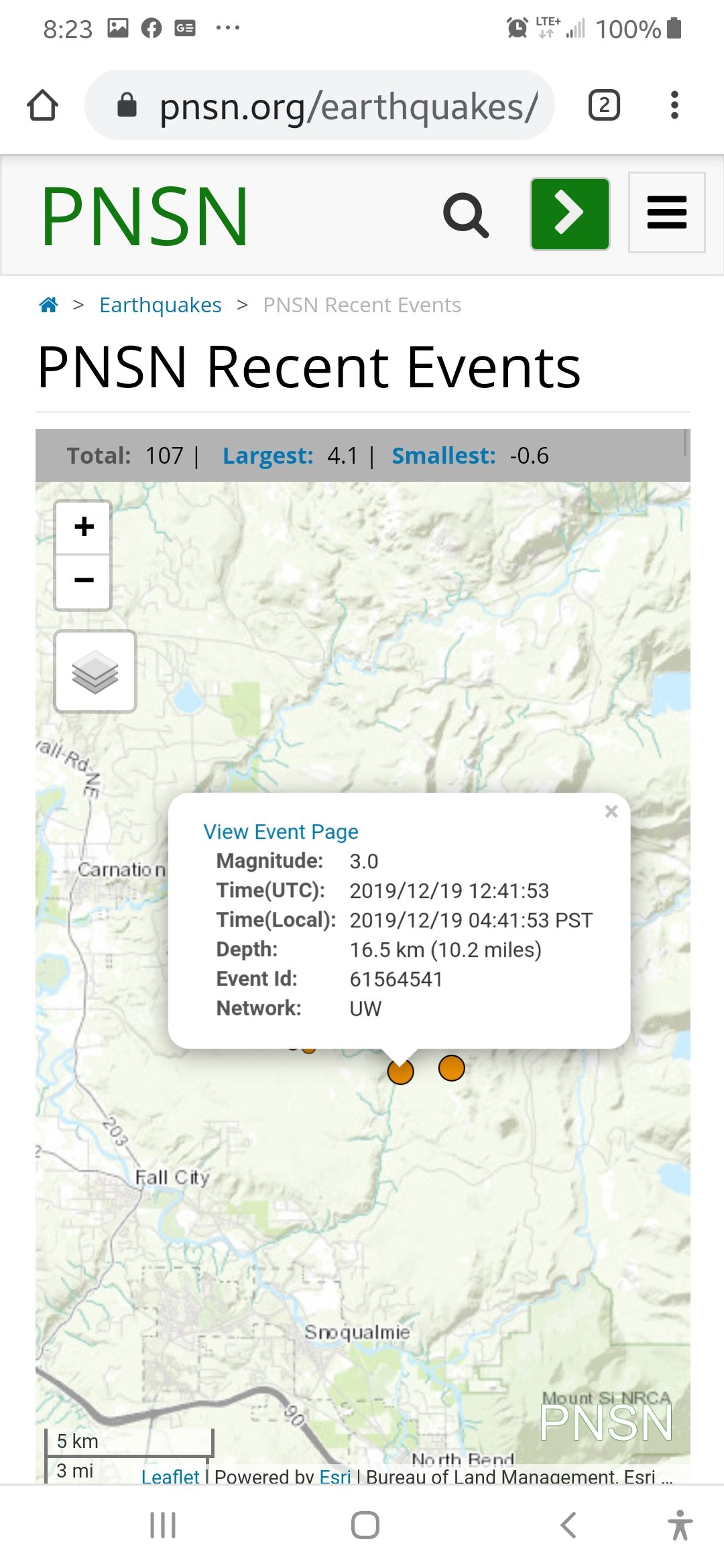This screenshot has height=1568, width=724.
Task: Tap the Smallest magnitude link
Action: click(x=443, y=456)
